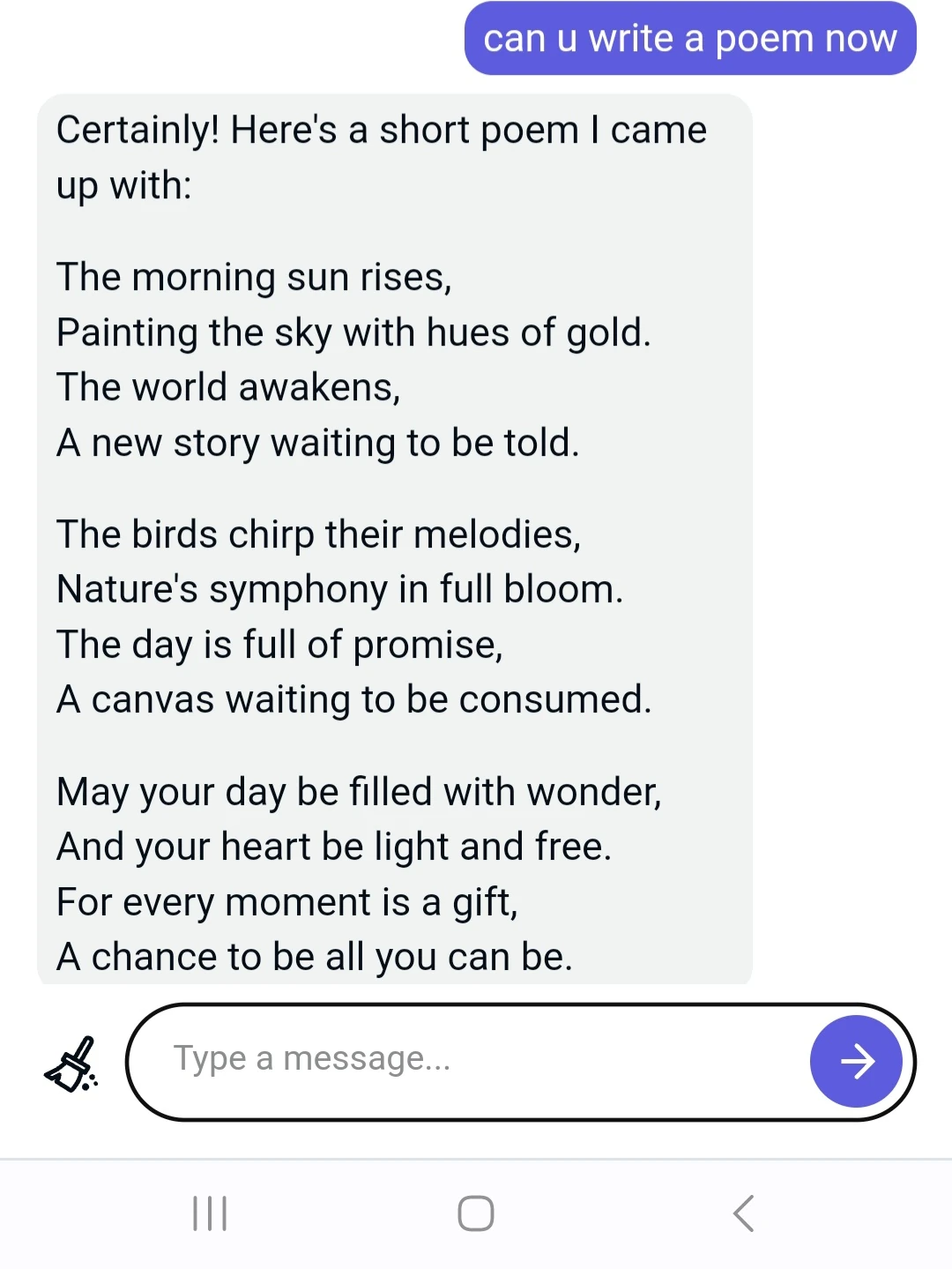
Task: Tap the final line 'A chance to be all you can be.'
Action: pos(315,956)
